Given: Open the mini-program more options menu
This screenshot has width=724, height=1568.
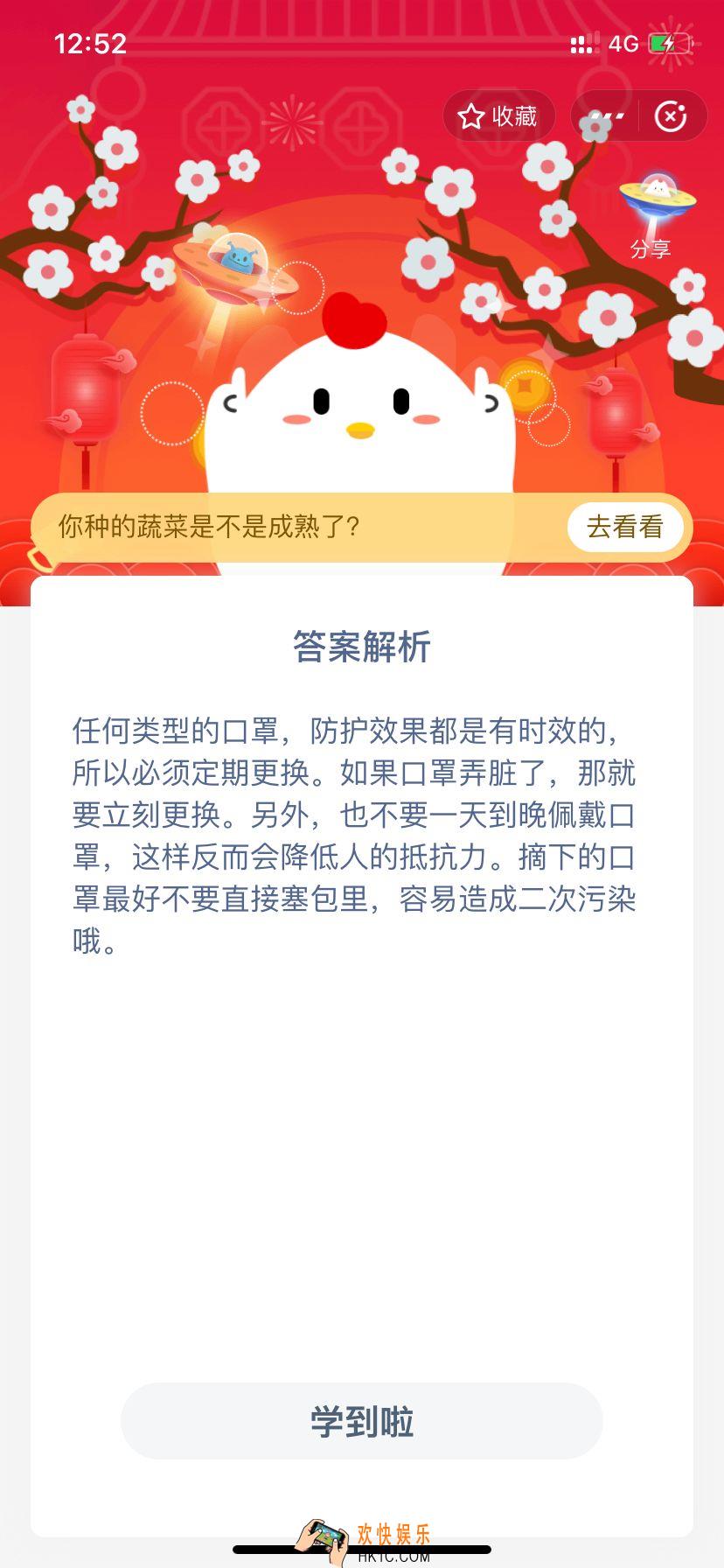Looking at the screenshot, I should (606, 116).
